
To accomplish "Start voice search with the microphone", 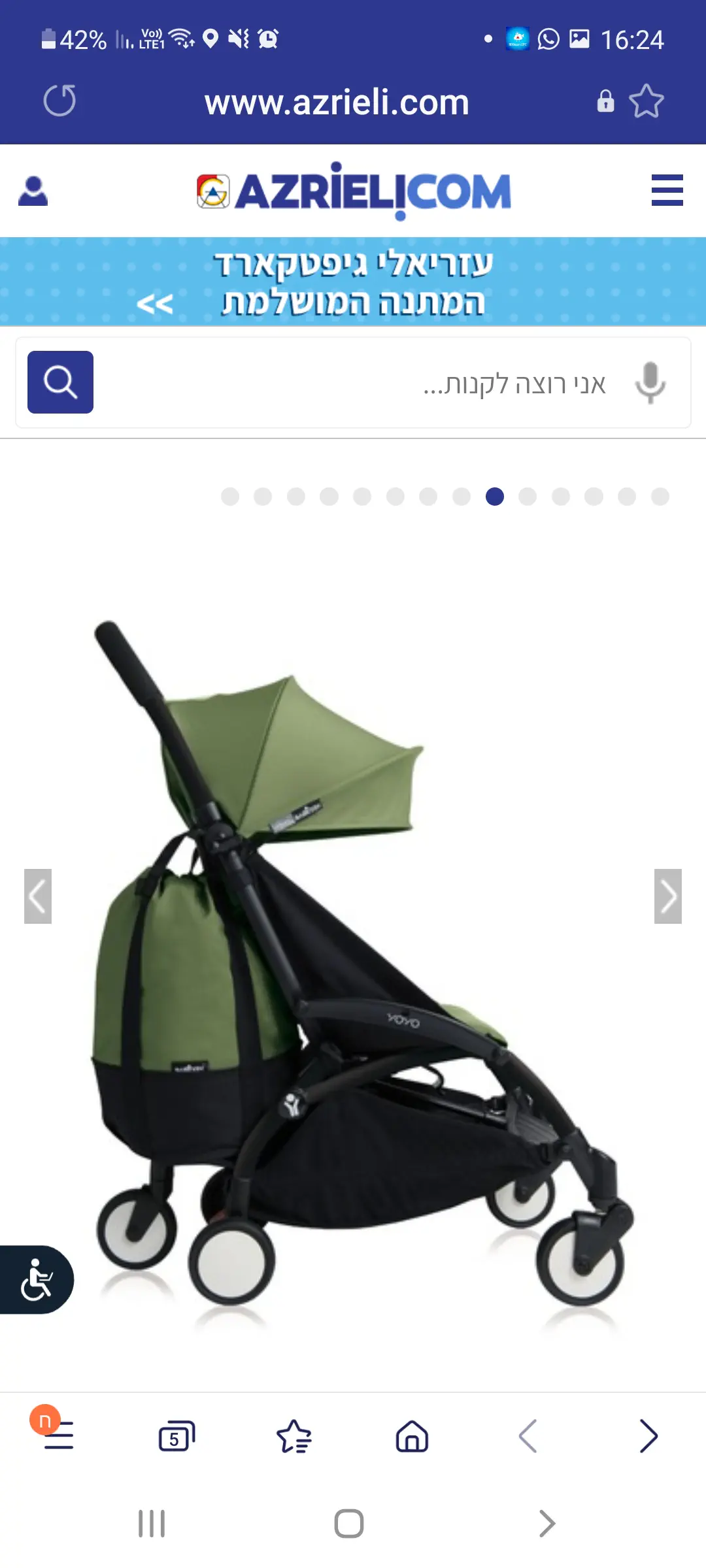I will 650,383.
